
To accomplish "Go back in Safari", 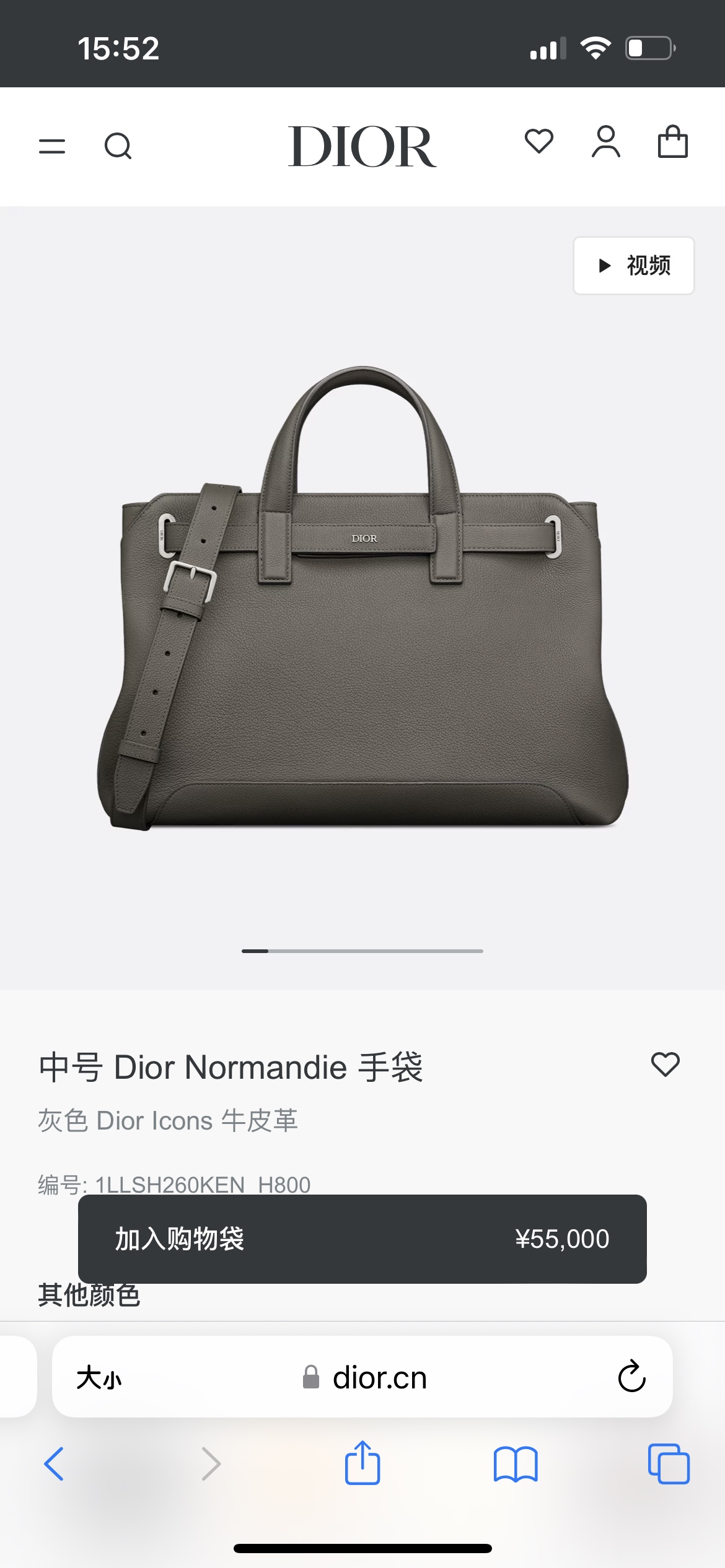I will click(x=54, y=1464).
